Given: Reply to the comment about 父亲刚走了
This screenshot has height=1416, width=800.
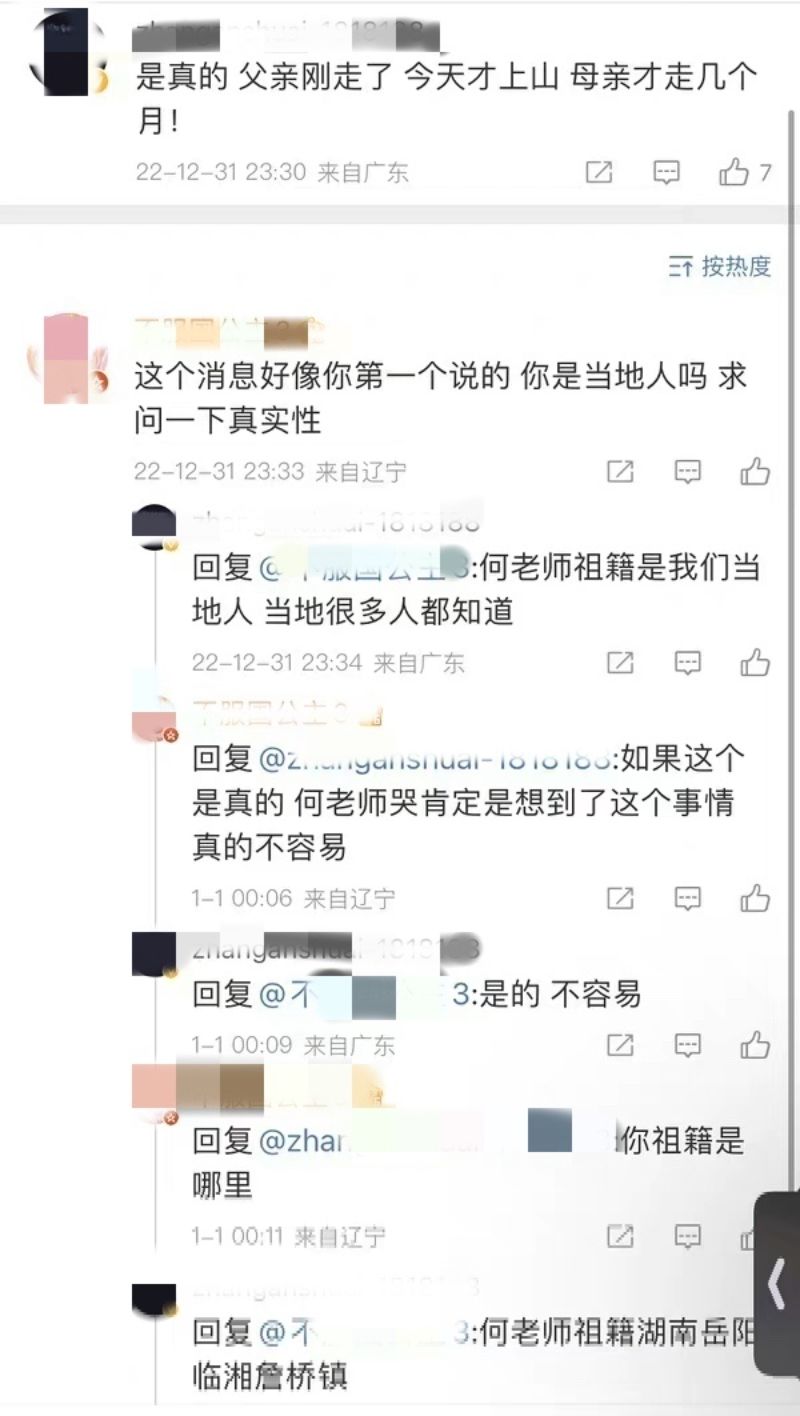Looking at the screenshot, I should click(667, 172).
